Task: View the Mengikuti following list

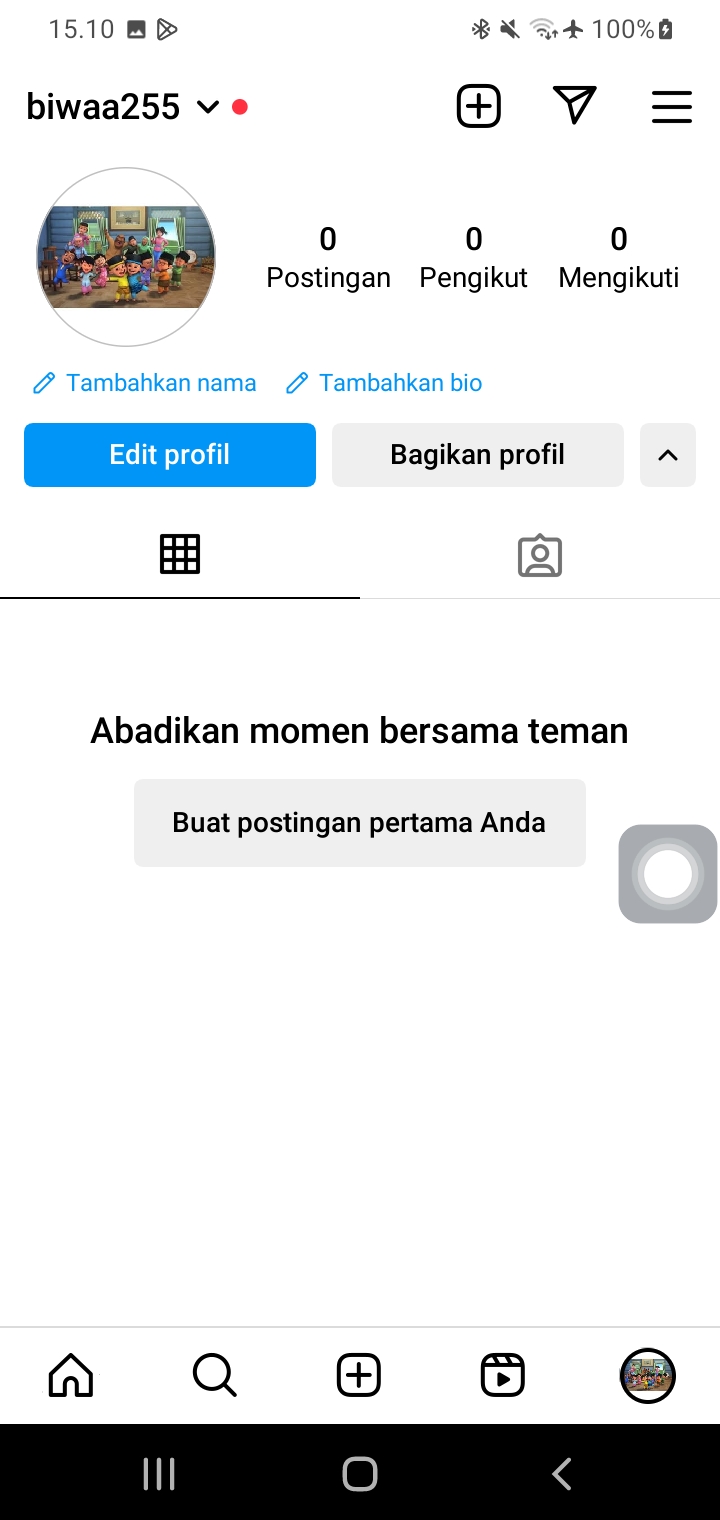Action: [618, 257]
